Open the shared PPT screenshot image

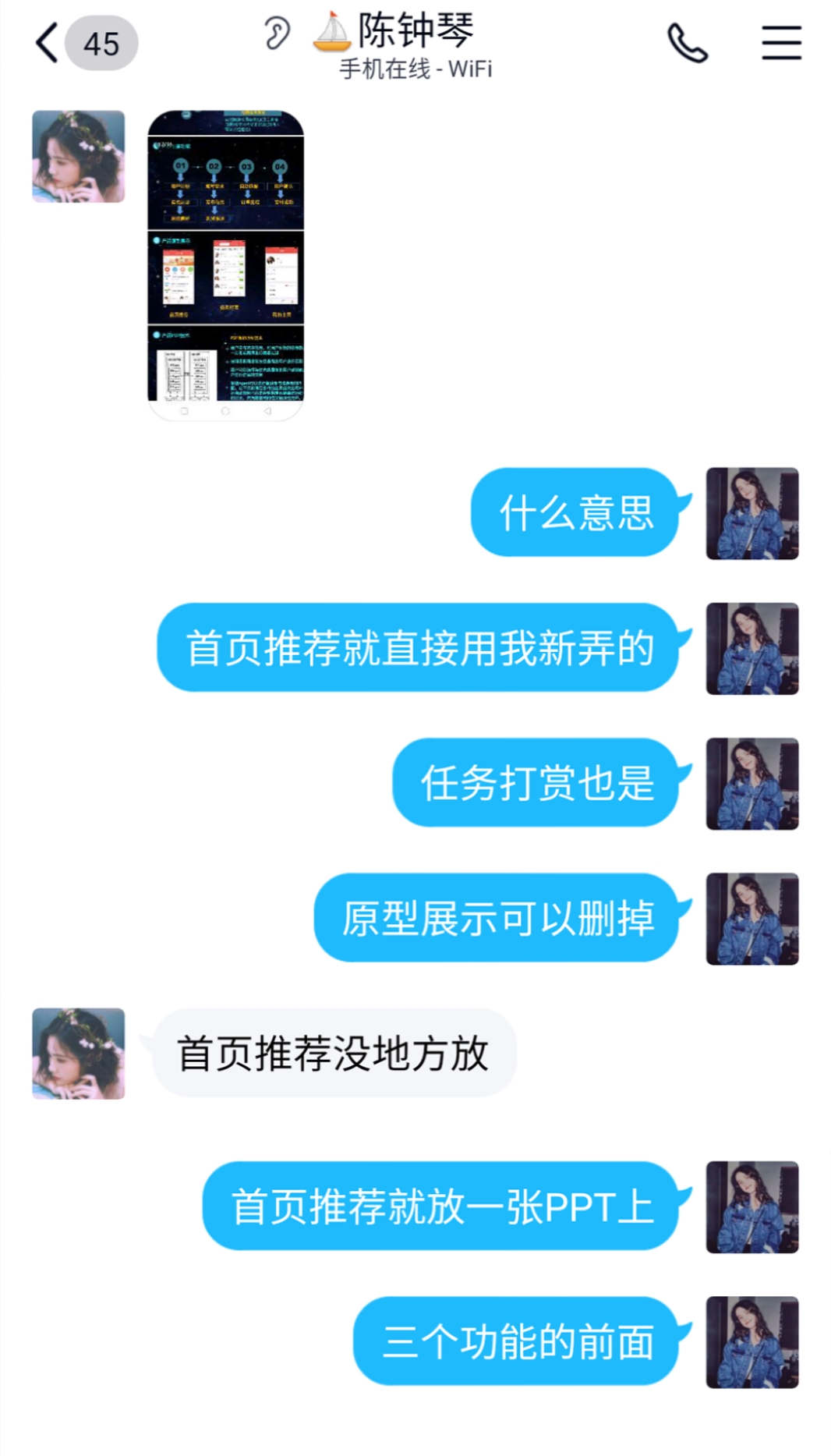click(225, 264)
